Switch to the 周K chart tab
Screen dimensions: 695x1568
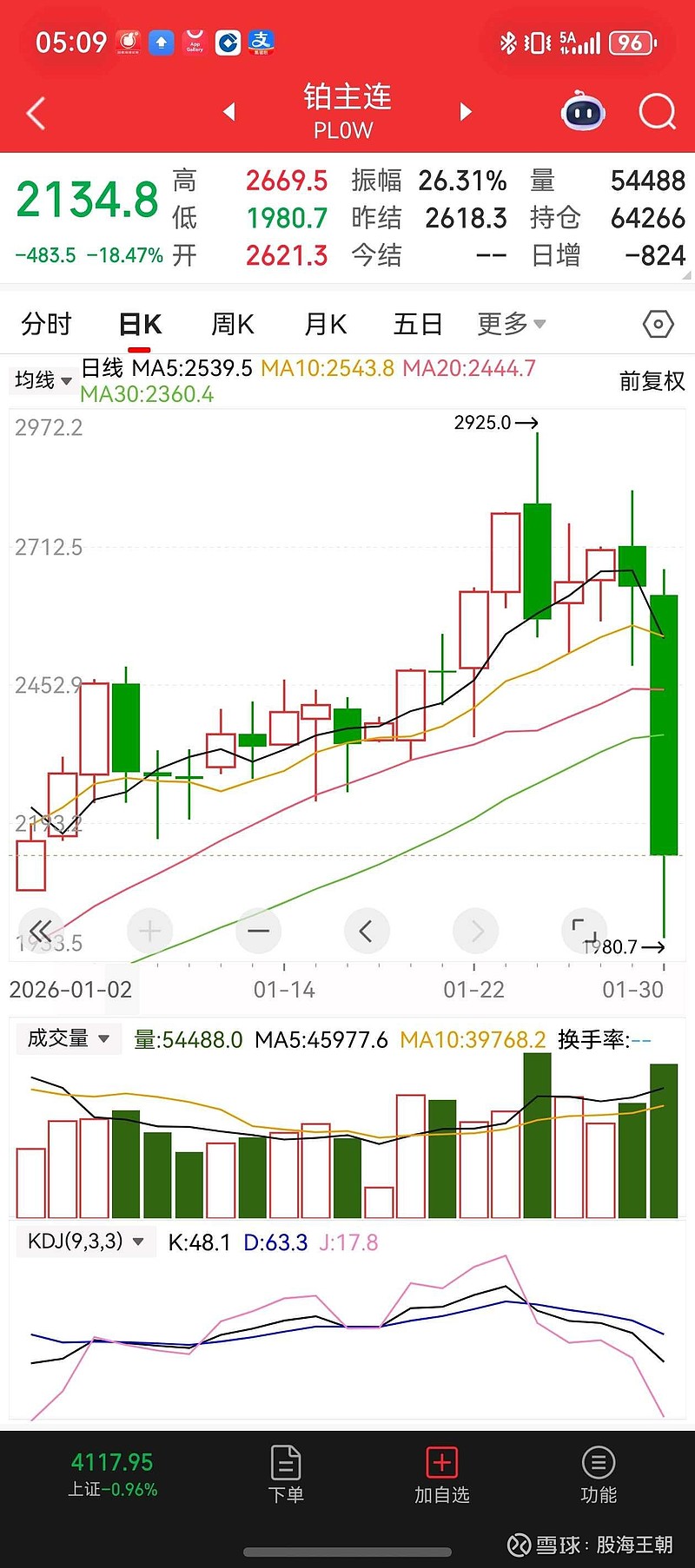tap(233, 324)
